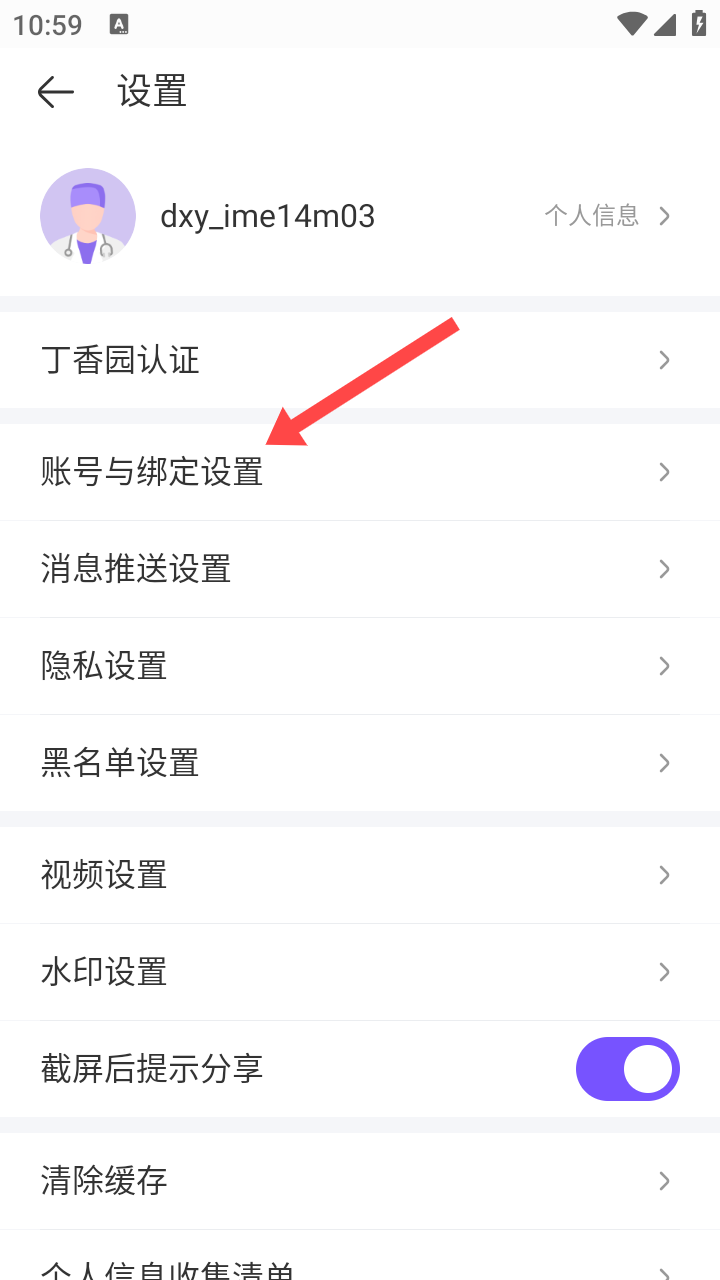Go back using the arrow icon

click(56, 92)
